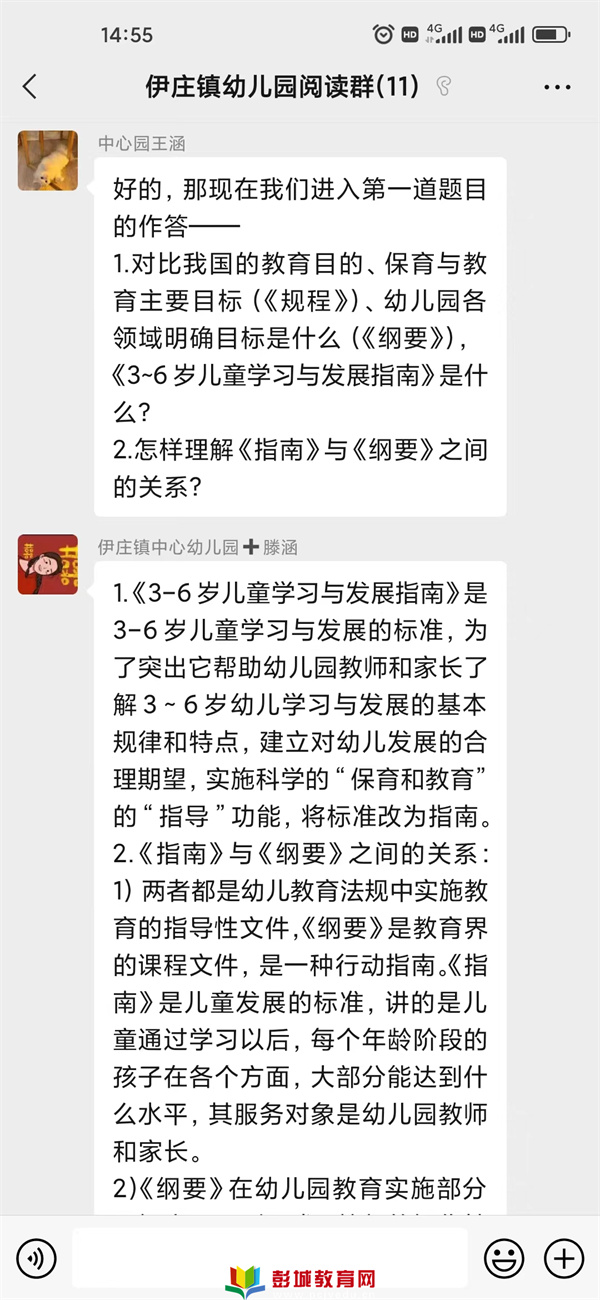Screen dimensions: 600x1300
Task: Tap 滕涵's profile avatar
Action: (x=47, y=564)
